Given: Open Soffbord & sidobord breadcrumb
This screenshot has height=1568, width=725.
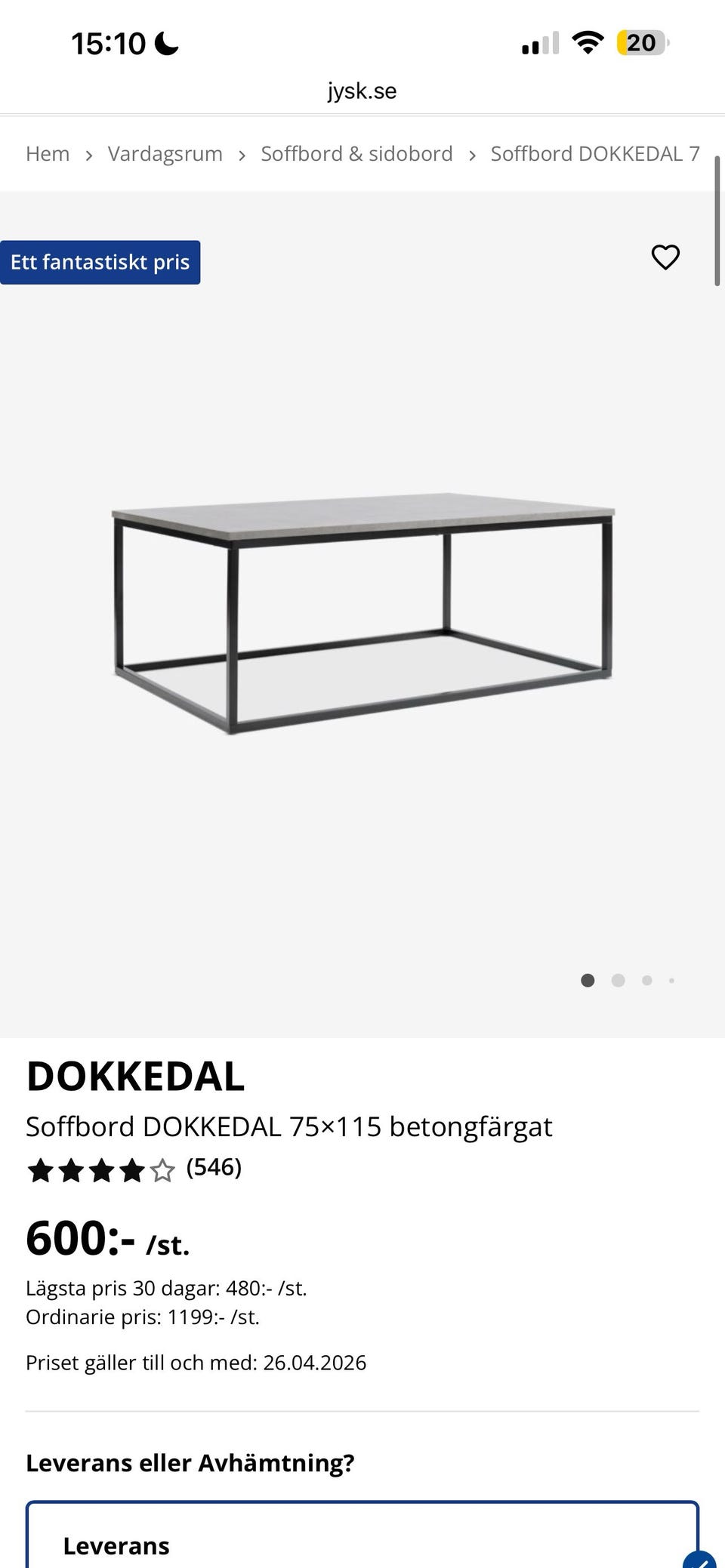Looking at the screenshot, I should [x=356, y=153].
